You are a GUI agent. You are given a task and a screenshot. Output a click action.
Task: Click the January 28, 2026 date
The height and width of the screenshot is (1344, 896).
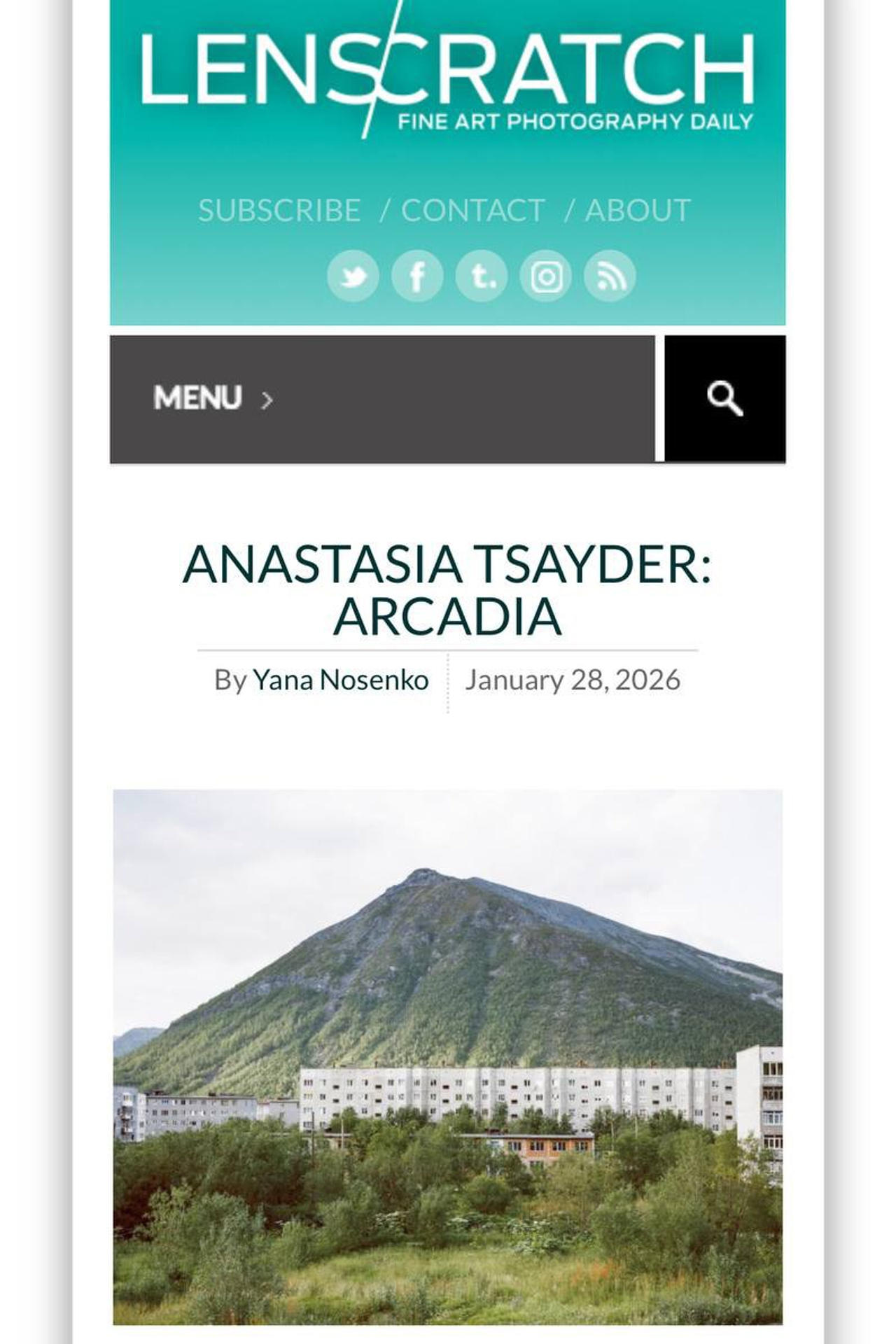(x=573, y=678)
